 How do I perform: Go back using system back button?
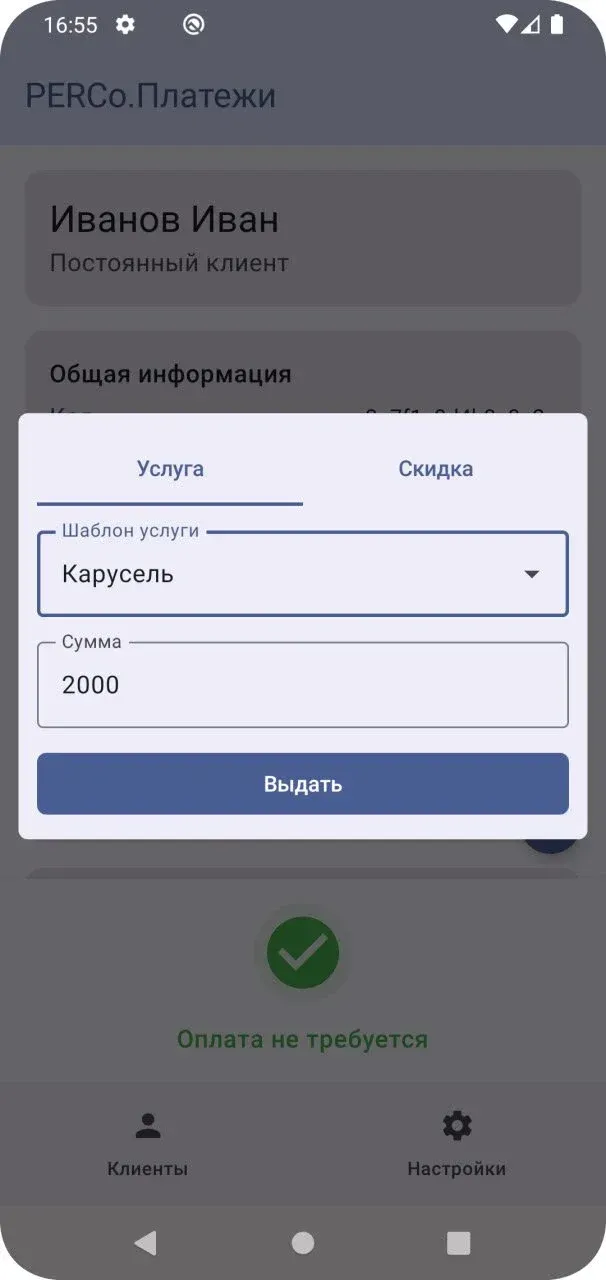pos(146,1242)
